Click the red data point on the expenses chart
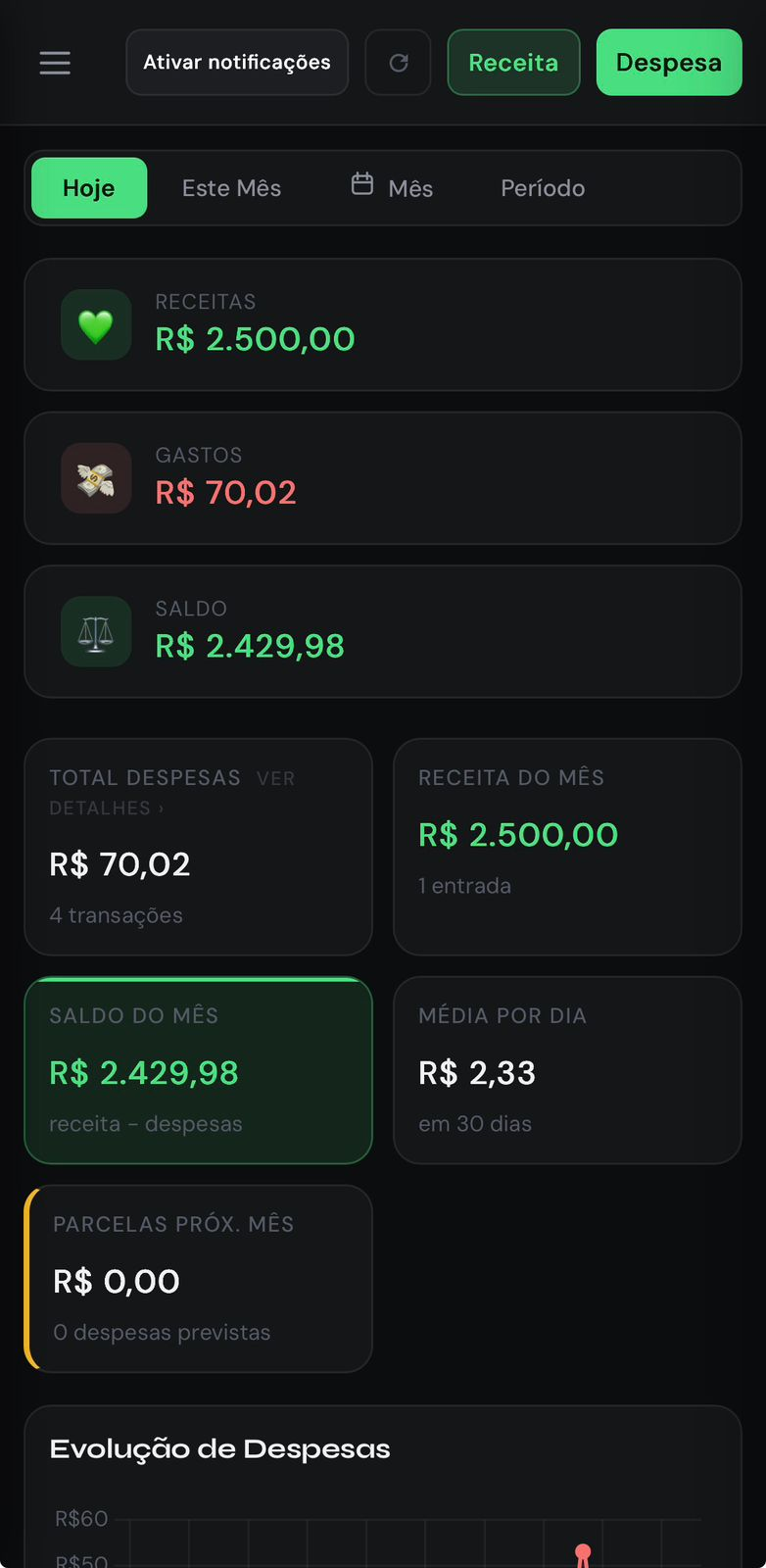The height and width of the screenshot is (1568, 766). pos(583,1551)
